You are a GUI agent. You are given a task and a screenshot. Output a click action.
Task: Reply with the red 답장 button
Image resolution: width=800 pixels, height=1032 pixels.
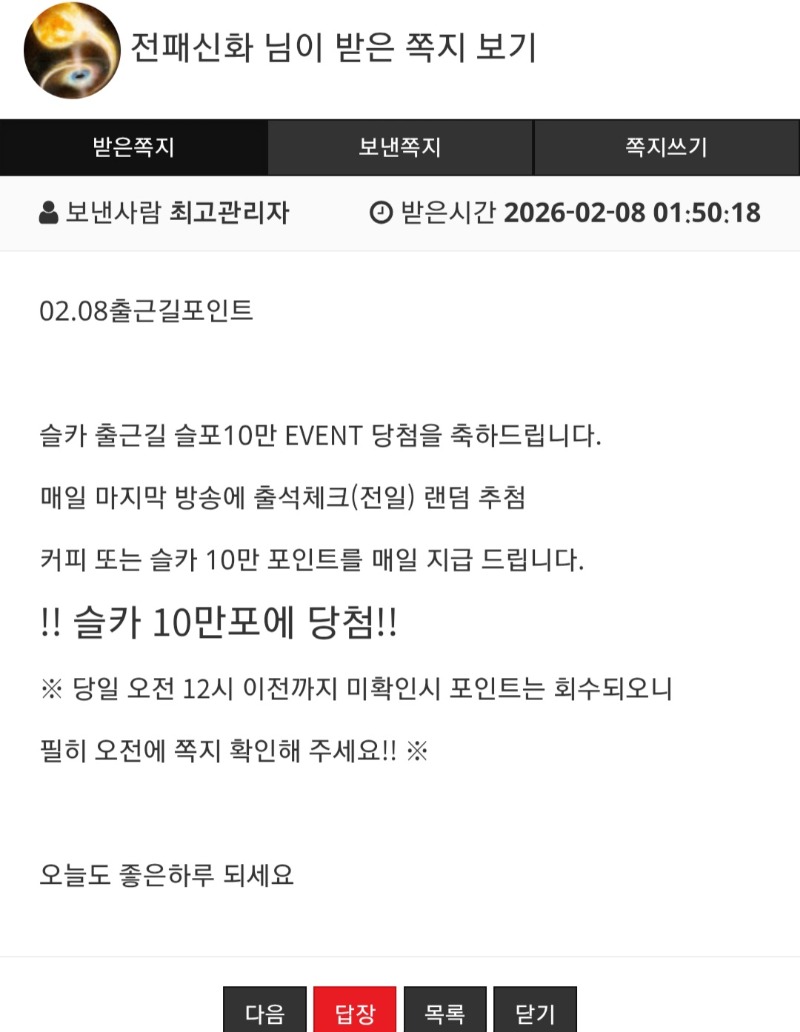pyautogui.click(x=355, y=1012)
